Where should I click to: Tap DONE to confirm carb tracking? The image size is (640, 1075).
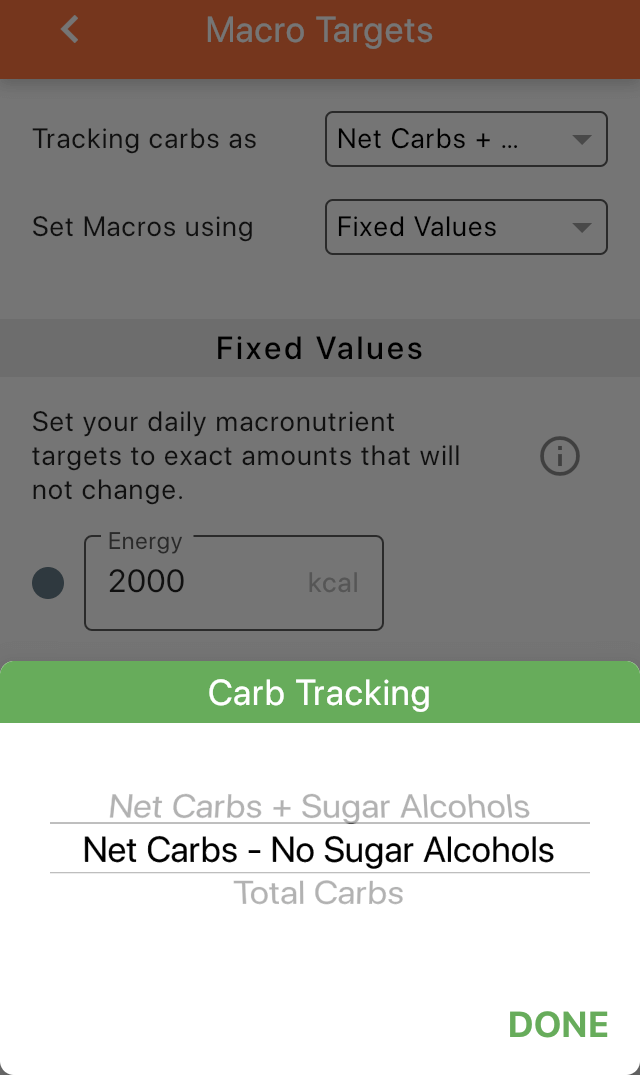point(558,1025)
